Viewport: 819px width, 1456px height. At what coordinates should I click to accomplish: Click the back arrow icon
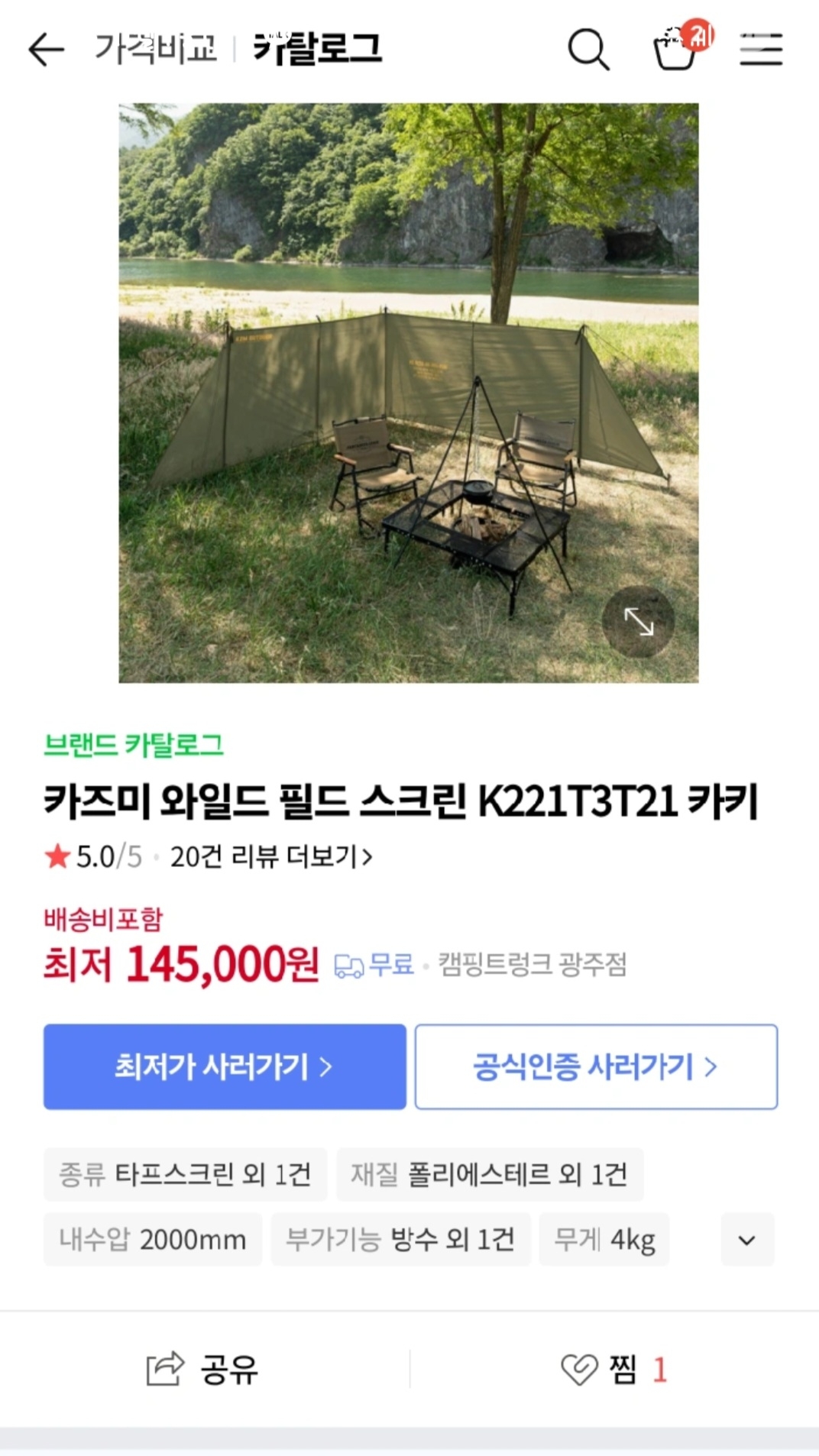(x=46, y=50)
